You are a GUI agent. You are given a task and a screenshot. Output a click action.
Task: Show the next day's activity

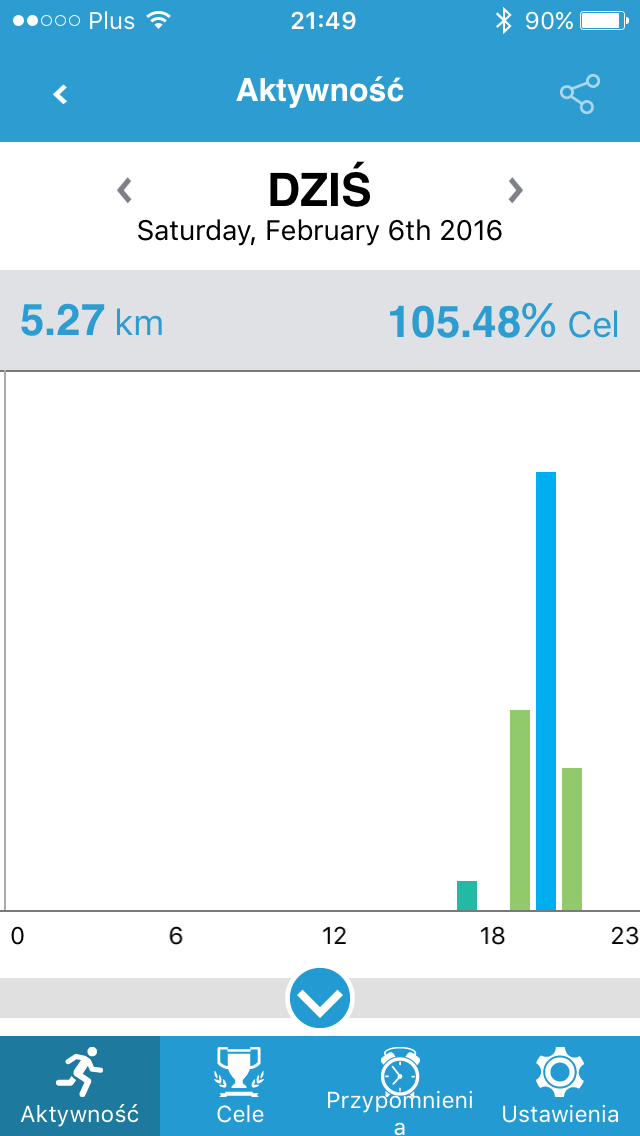(x=515, y=191)
